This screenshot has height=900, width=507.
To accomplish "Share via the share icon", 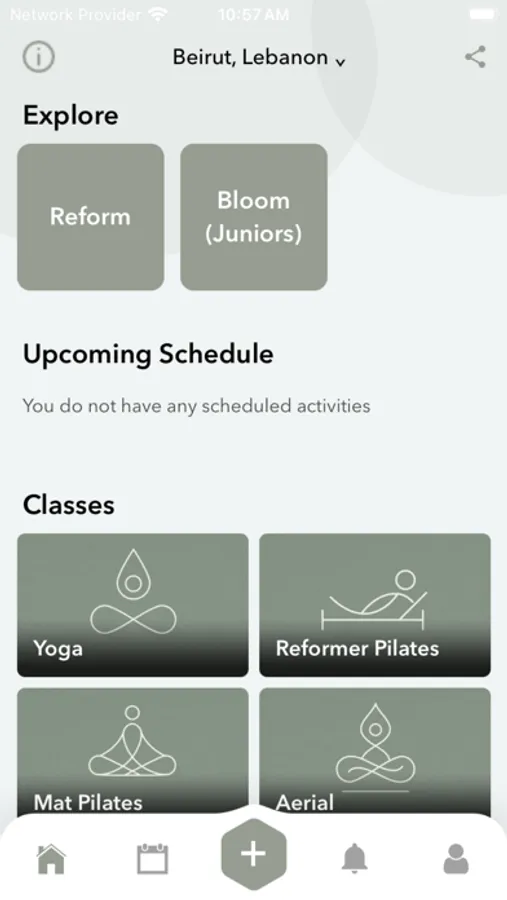I will tap(475, 57).
